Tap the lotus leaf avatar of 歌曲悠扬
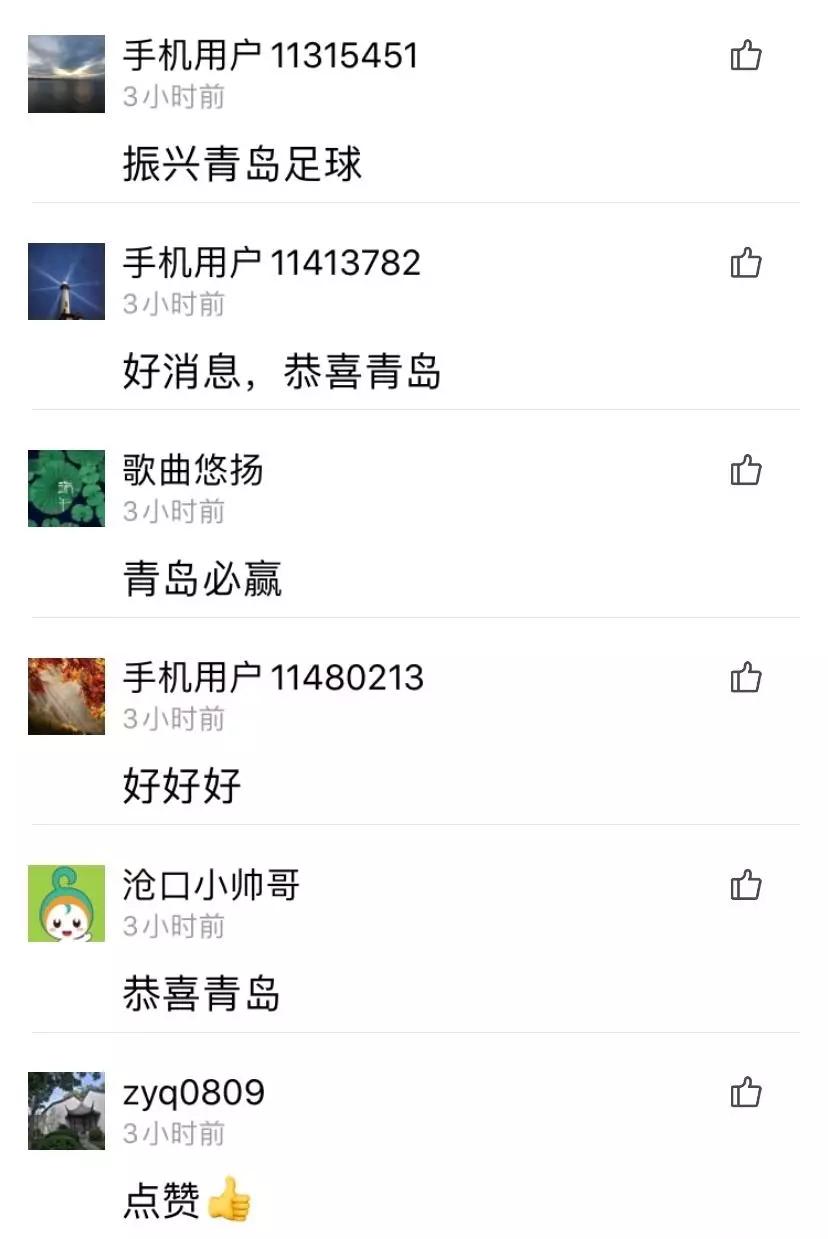Viewport: 828px width, 1239px height. pos(65,488)
